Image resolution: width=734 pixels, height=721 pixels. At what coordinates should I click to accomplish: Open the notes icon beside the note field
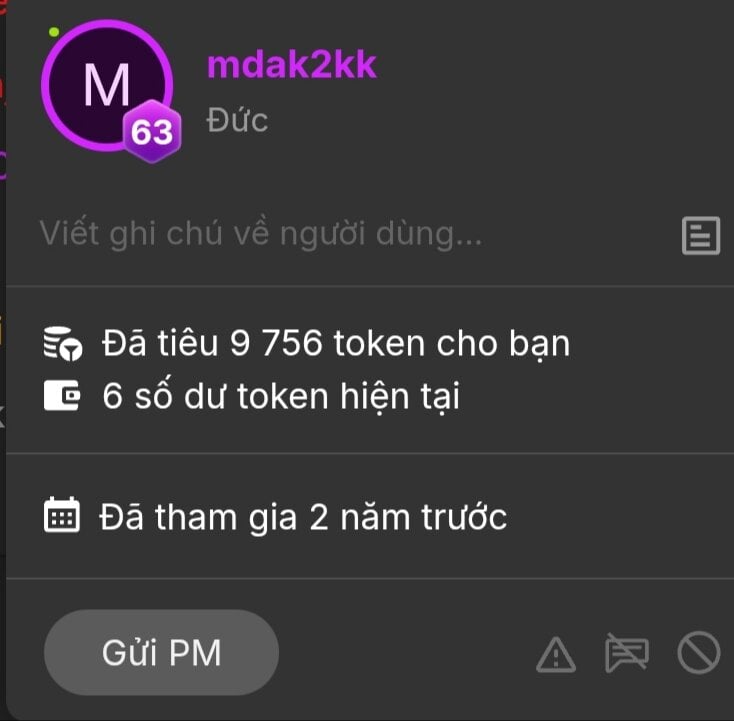click(x=700, y=236)
